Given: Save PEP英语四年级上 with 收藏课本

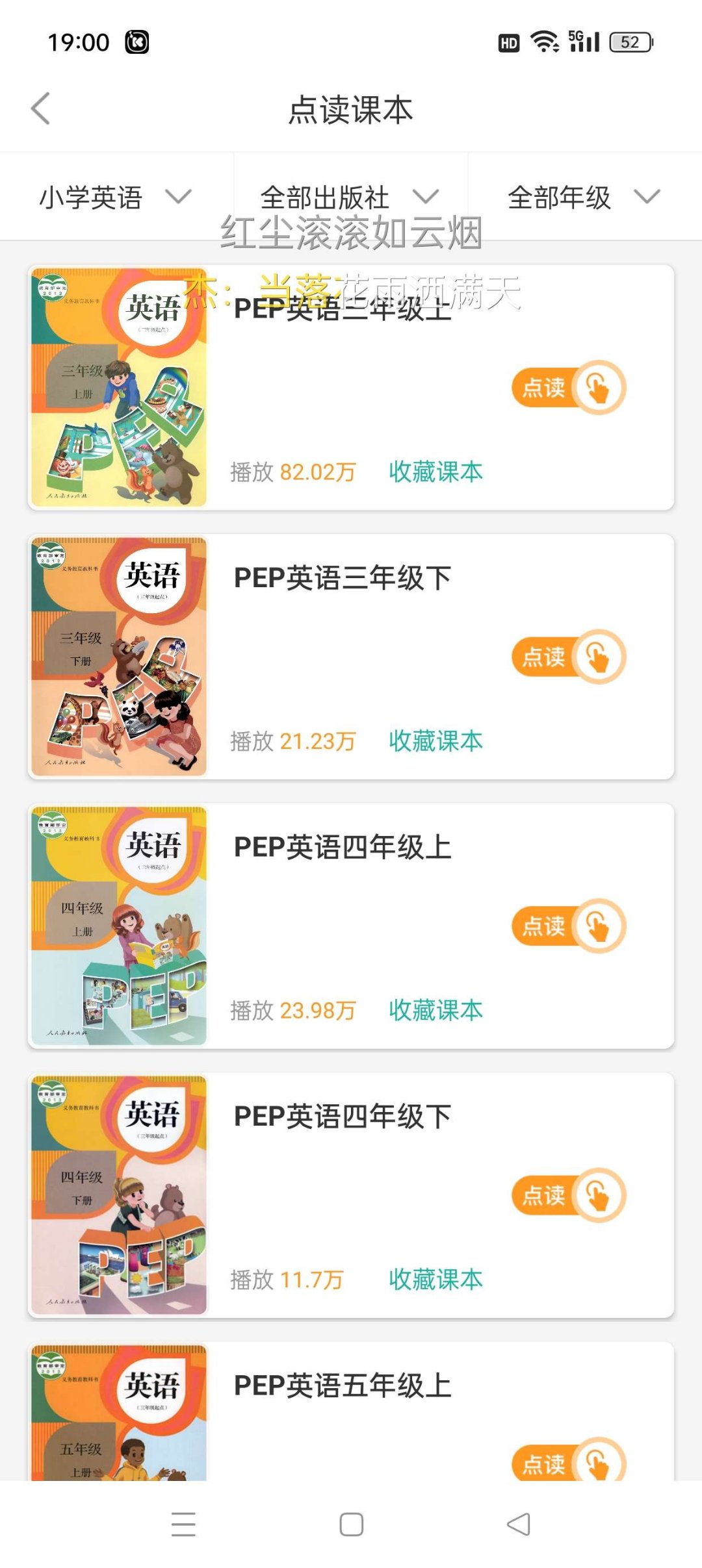Looking at the screenshot, I should coord(435,1011).
